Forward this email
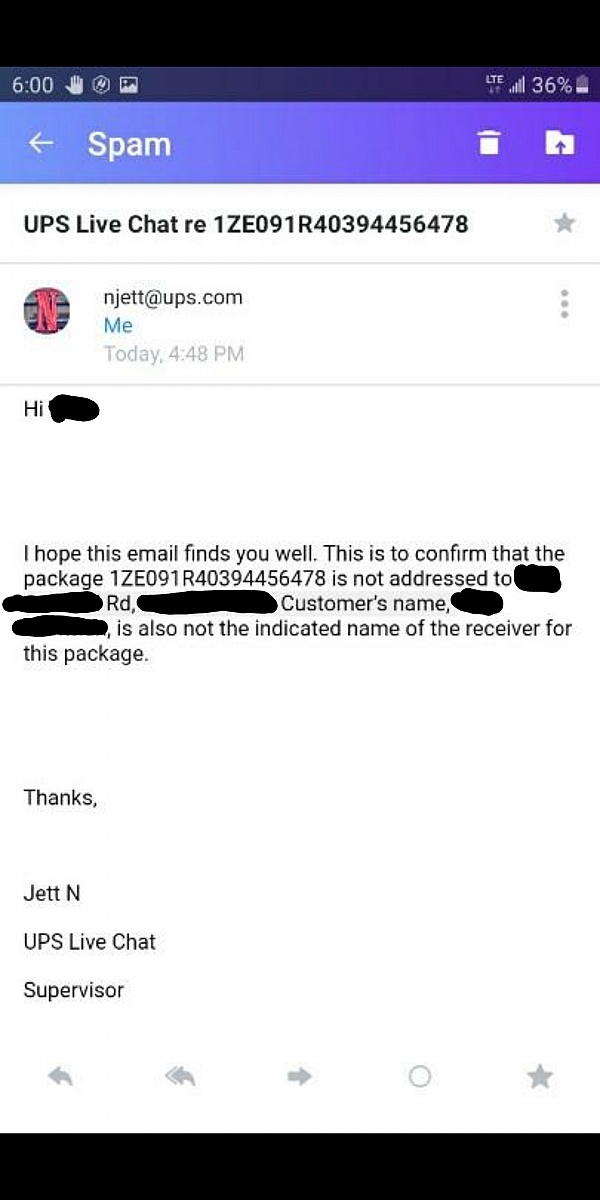This screenshot has height=1200, width=600. [299, 1076]
